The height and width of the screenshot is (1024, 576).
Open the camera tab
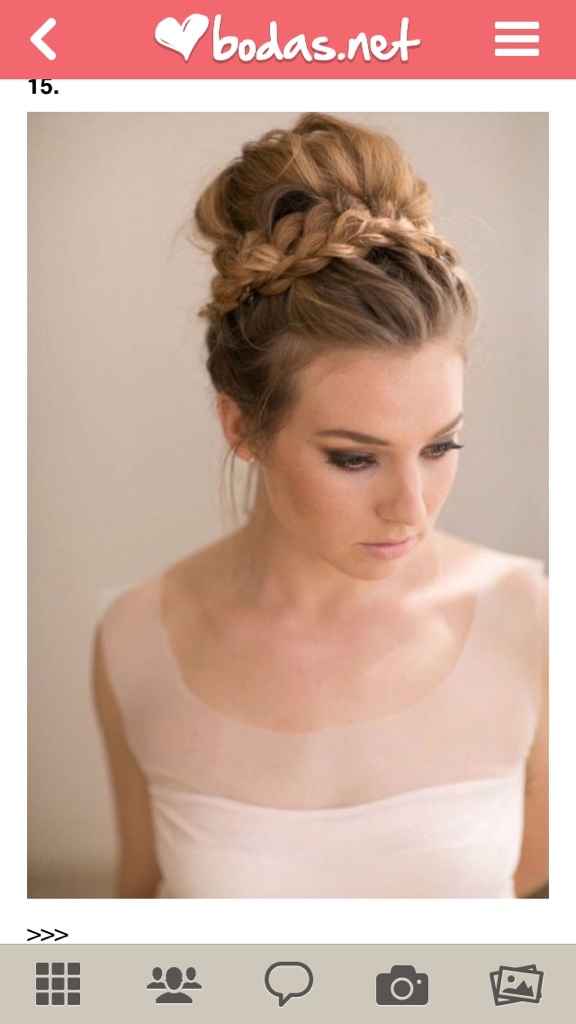[402, 985]
